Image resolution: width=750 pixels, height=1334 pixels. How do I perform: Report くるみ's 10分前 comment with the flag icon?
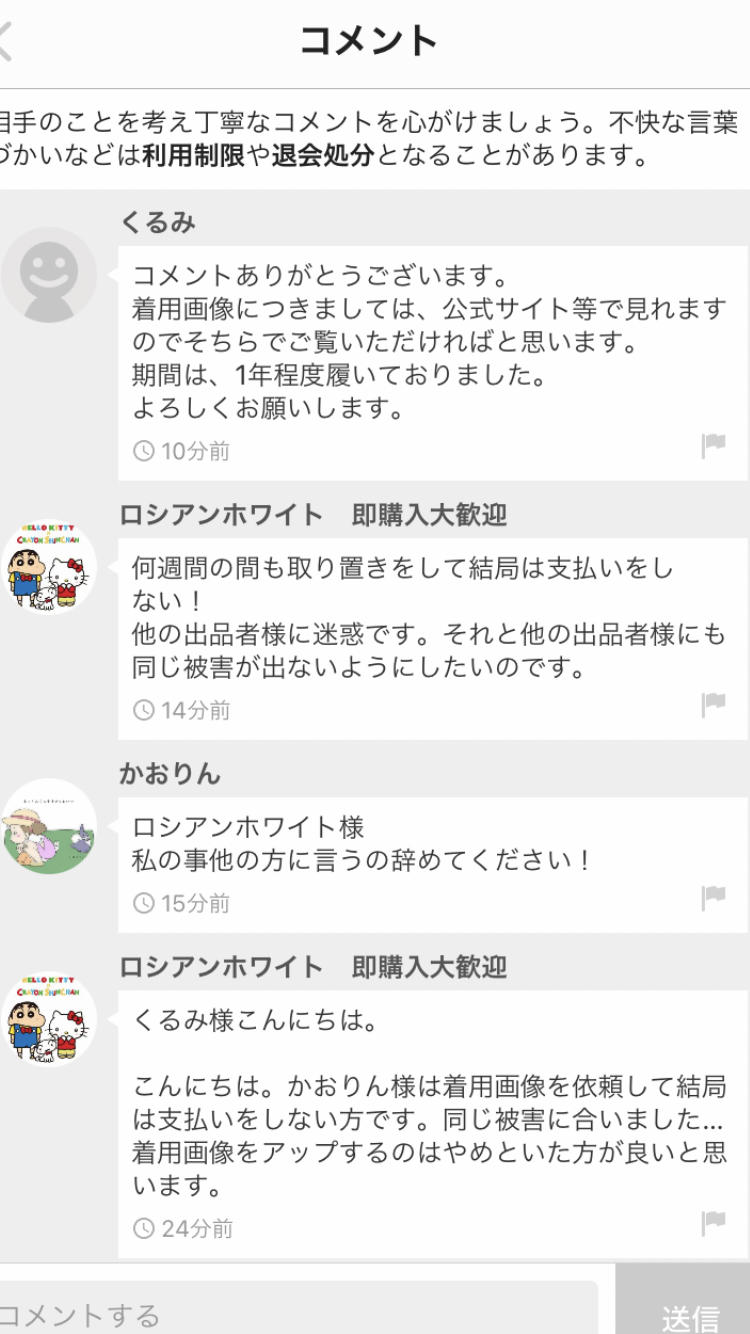tap(713, 446)
